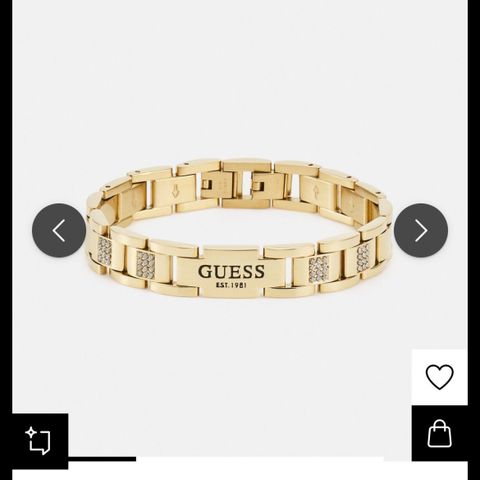The height and width of the screenshot is (480, 480).
Task: Open the sparkle chat assistant icon
Action: (x=40, y=441)
